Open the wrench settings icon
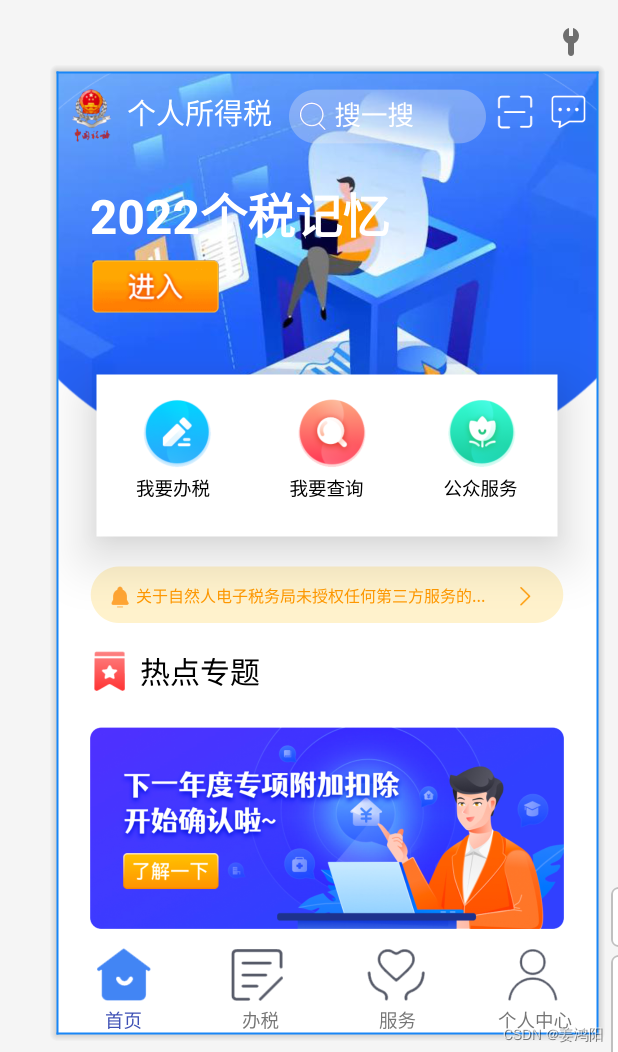The width and height of the screenshot is (618, 1052). point(571,41)
